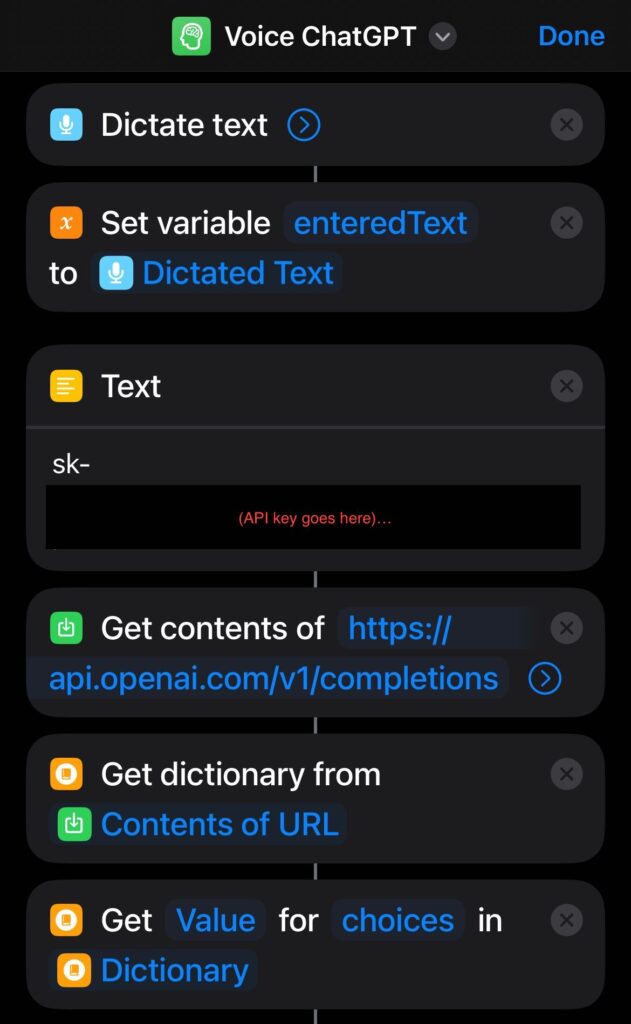
Task: Edit the choices key field
Action: (398, 920)
